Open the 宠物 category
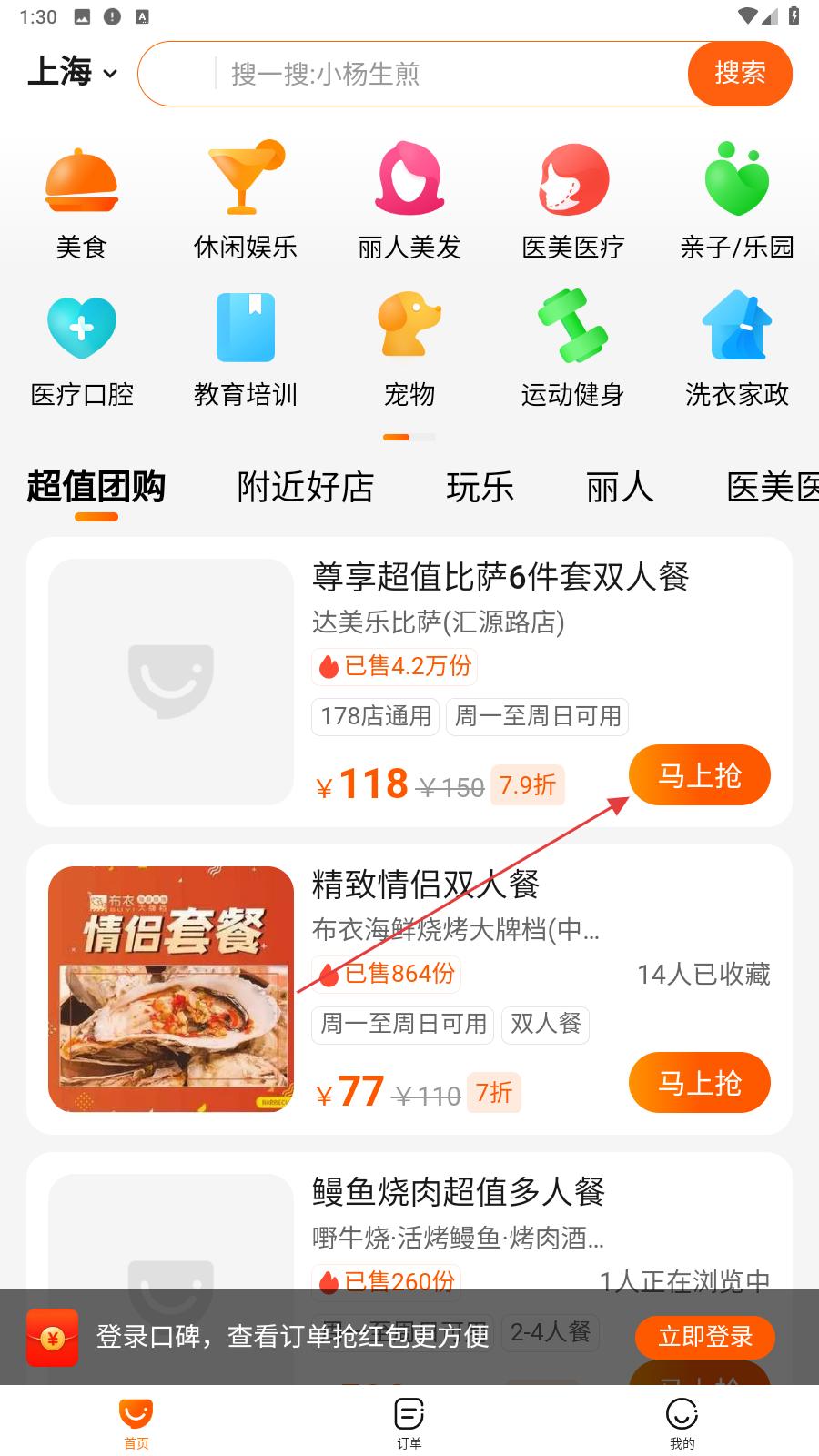Screen dimensions: 819x1456 tap(409, 350)
